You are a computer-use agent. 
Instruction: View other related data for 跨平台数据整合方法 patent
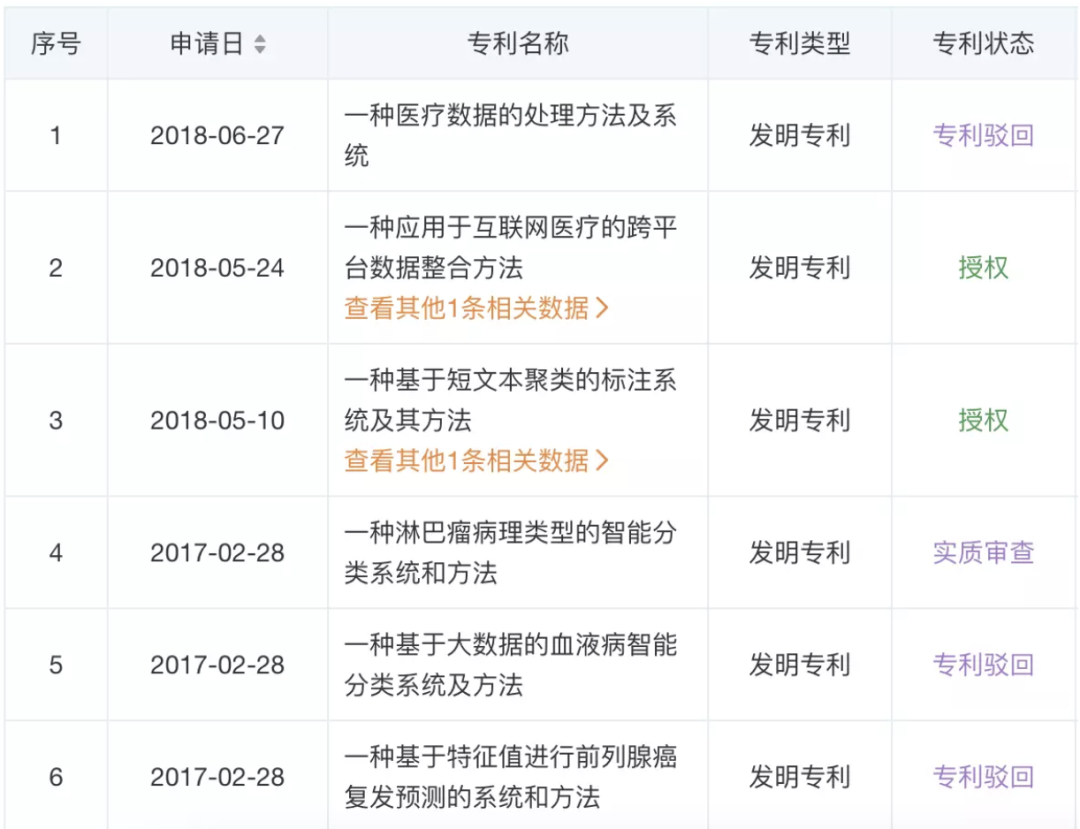[476, 308]
